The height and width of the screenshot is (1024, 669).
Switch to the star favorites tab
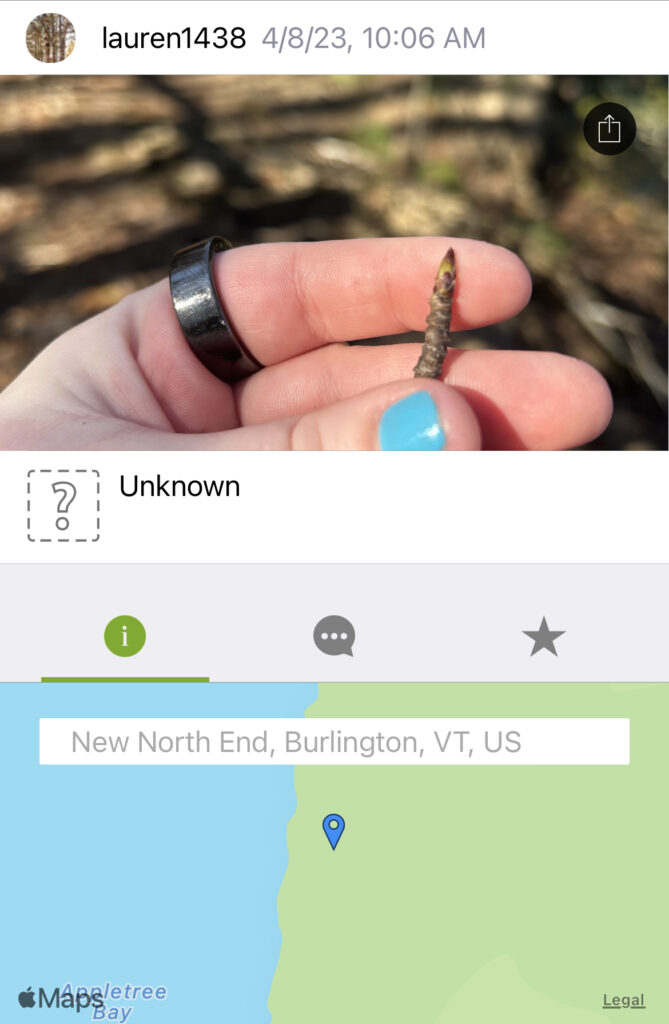(x=543, y=637)
